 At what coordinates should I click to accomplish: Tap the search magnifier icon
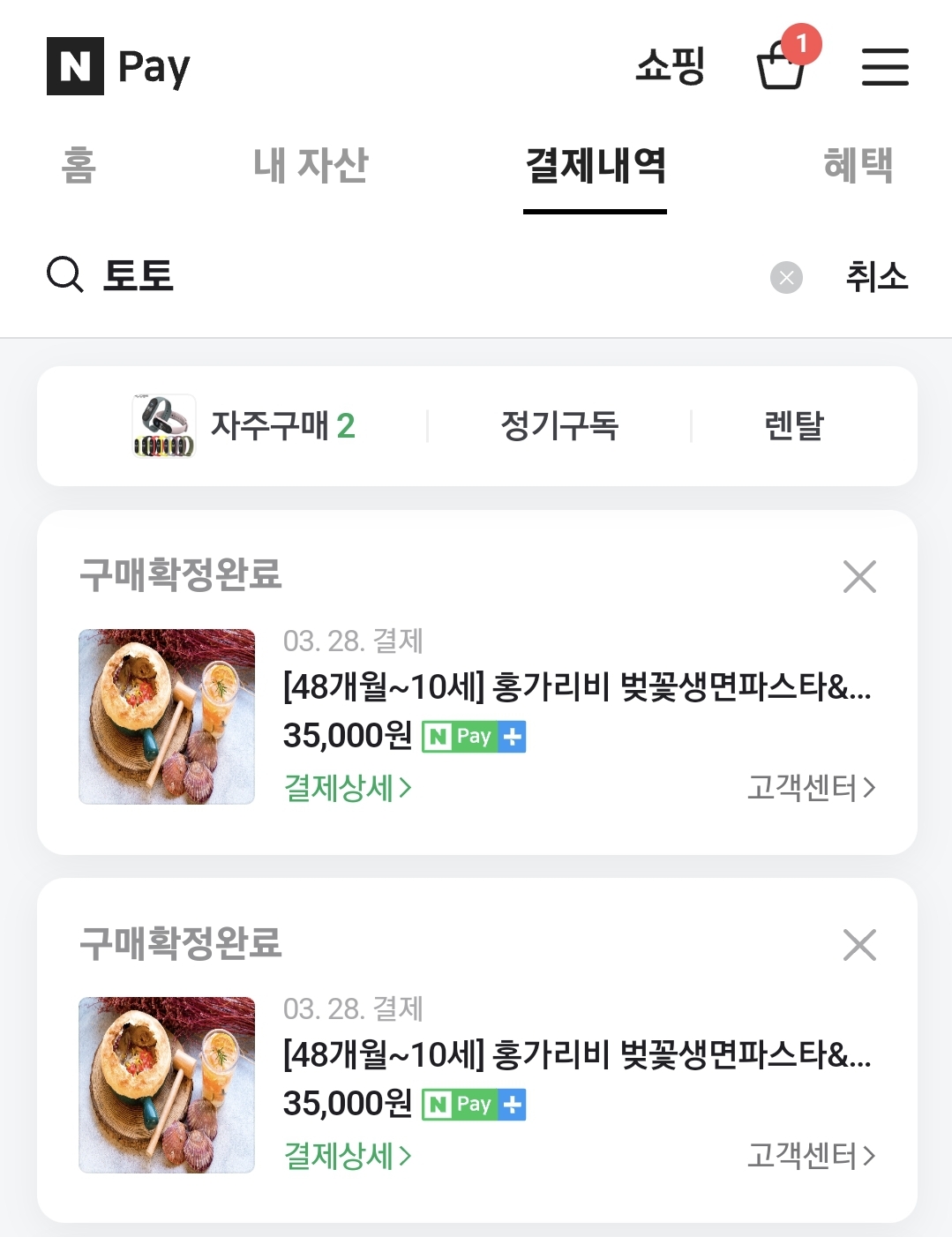pos(62,276)
